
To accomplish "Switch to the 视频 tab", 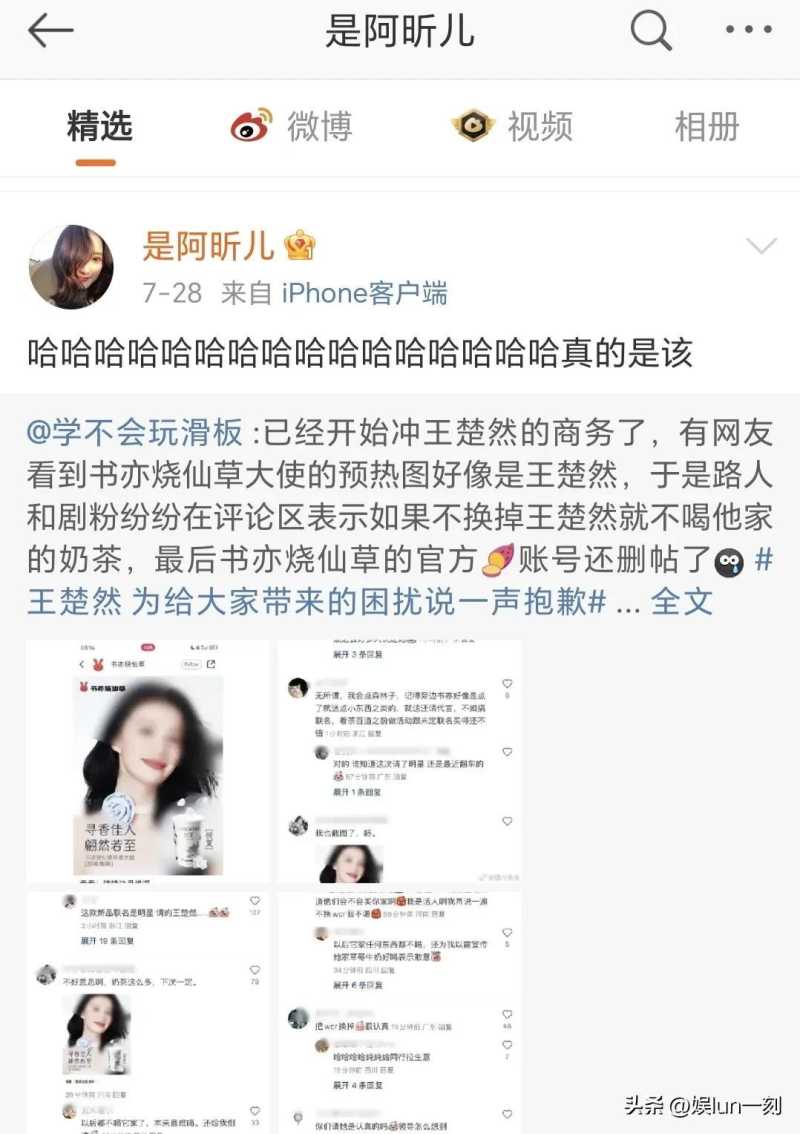I will tap(511, 127).
